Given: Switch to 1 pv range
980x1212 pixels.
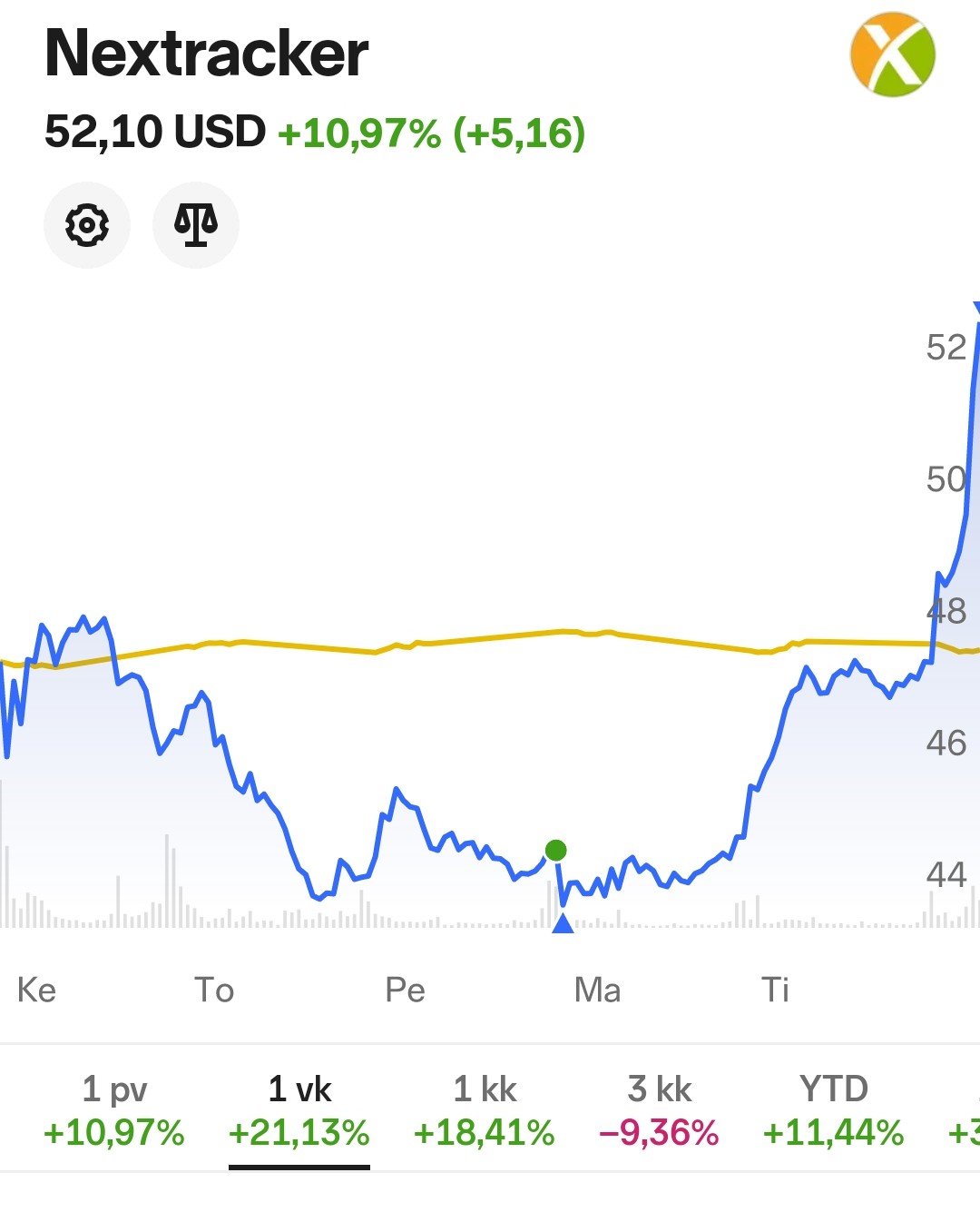Looking at the screenshot, I should coord(114,1109).
